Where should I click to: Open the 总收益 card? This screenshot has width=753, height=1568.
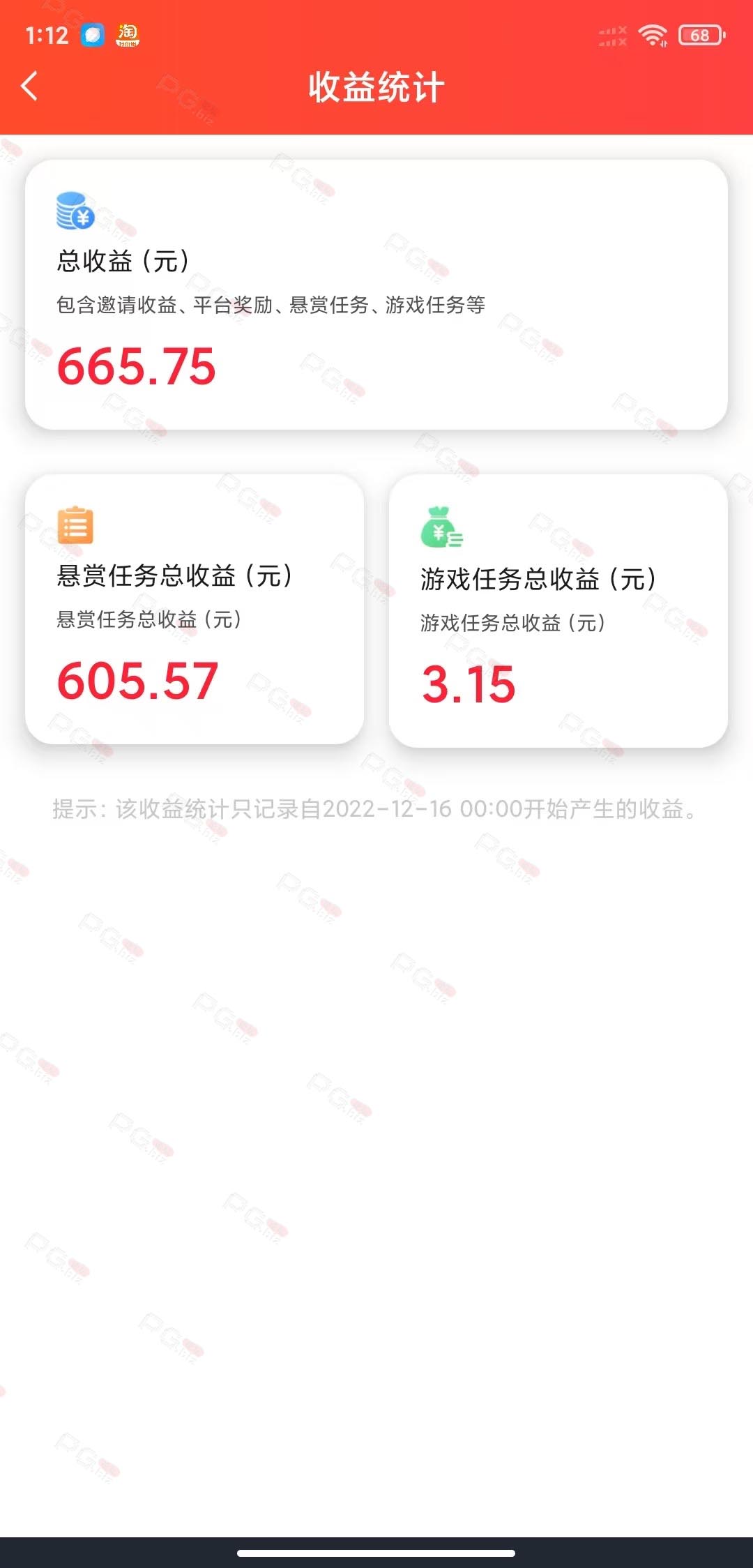[x=376, y=294]
